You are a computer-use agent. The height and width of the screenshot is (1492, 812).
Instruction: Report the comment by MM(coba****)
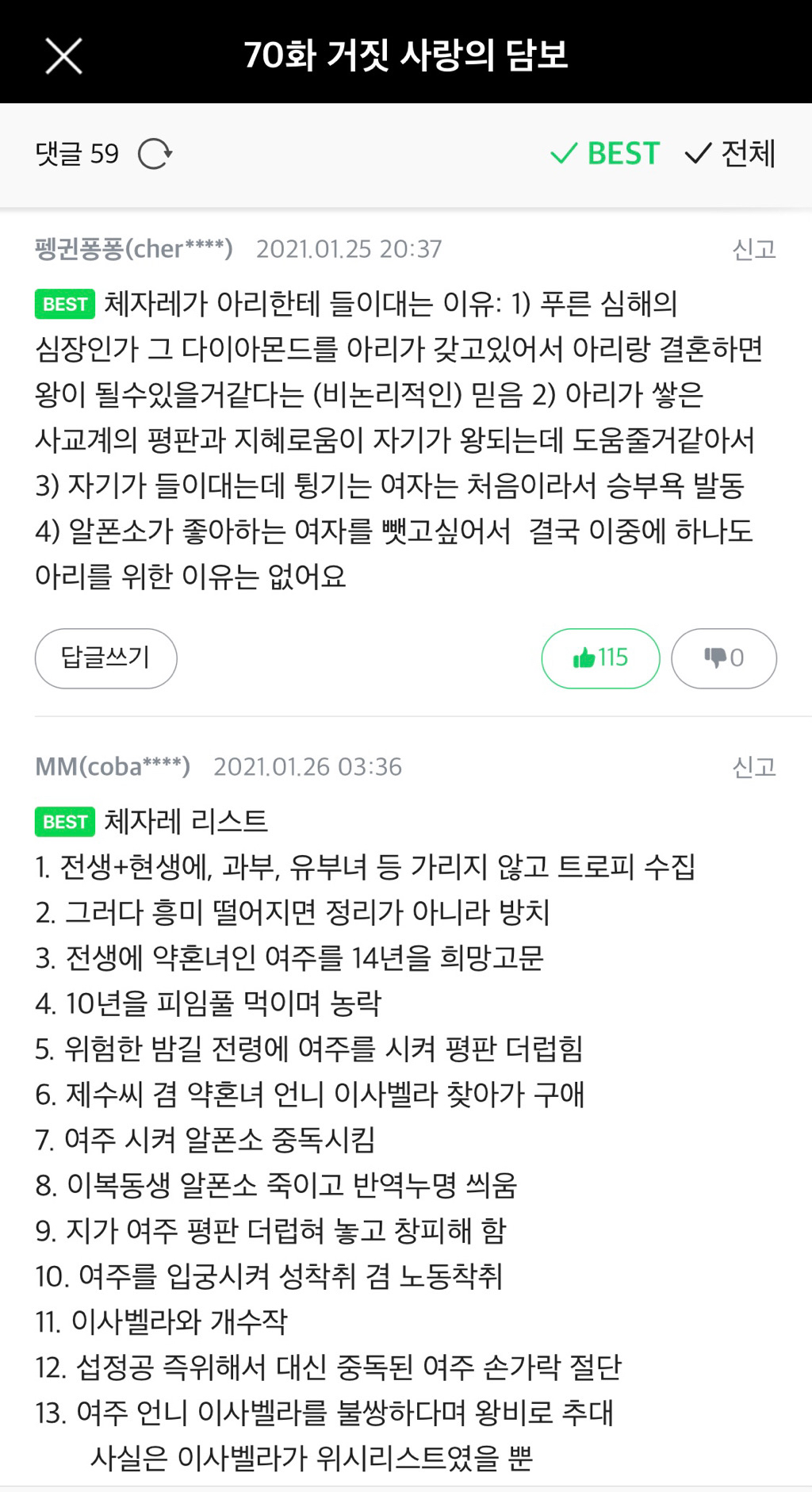(x=753, y=767)
